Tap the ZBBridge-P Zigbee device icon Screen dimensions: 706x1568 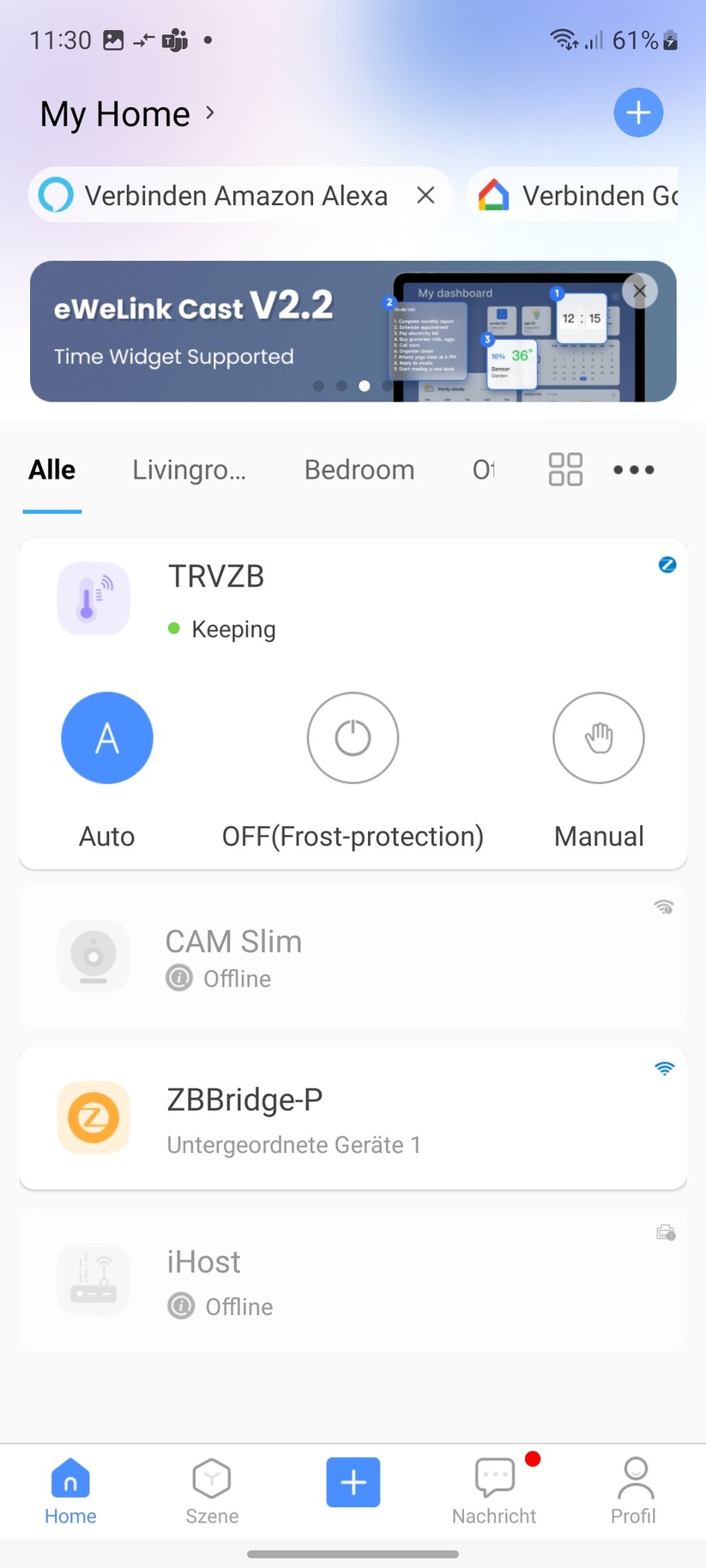pyautogui.click(x=93, y=1117)
